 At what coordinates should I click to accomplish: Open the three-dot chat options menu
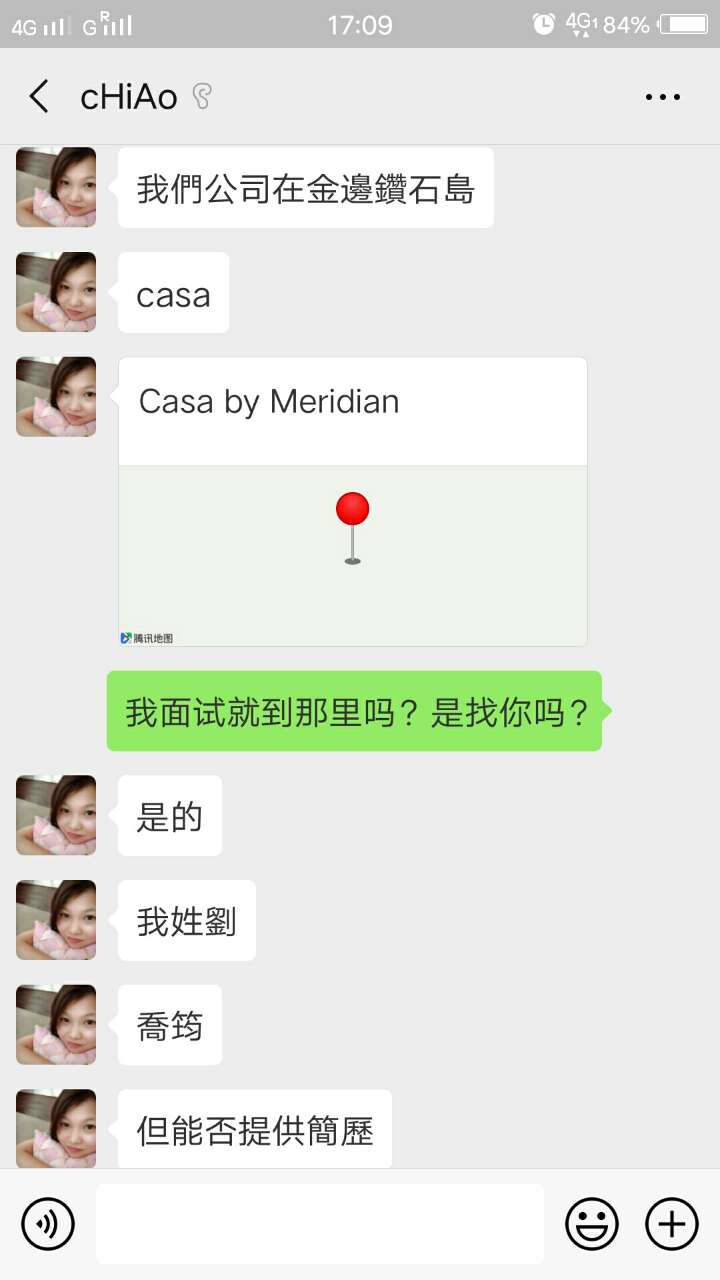[662, 97]
